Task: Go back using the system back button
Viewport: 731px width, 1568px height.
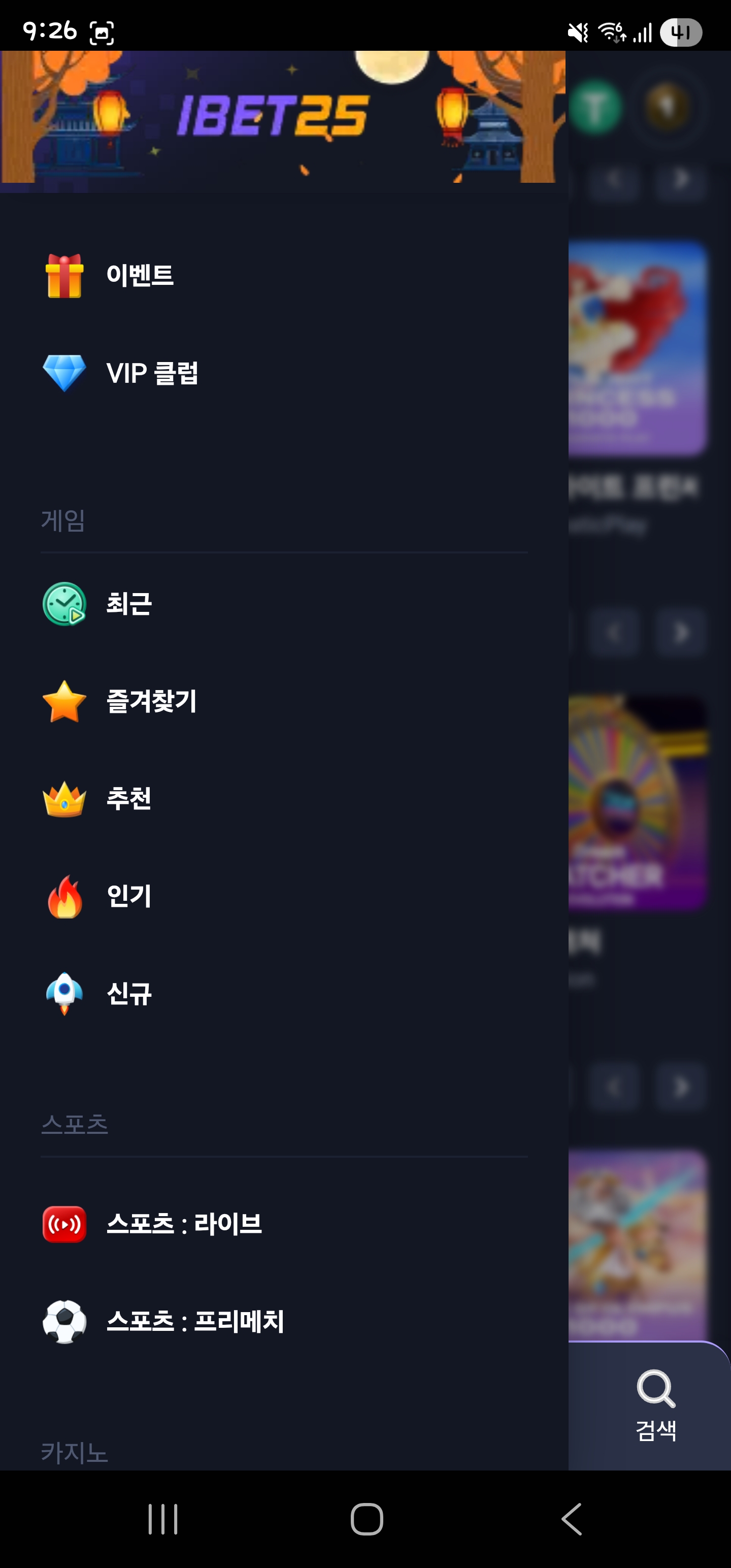Action: coord(571,1519)
